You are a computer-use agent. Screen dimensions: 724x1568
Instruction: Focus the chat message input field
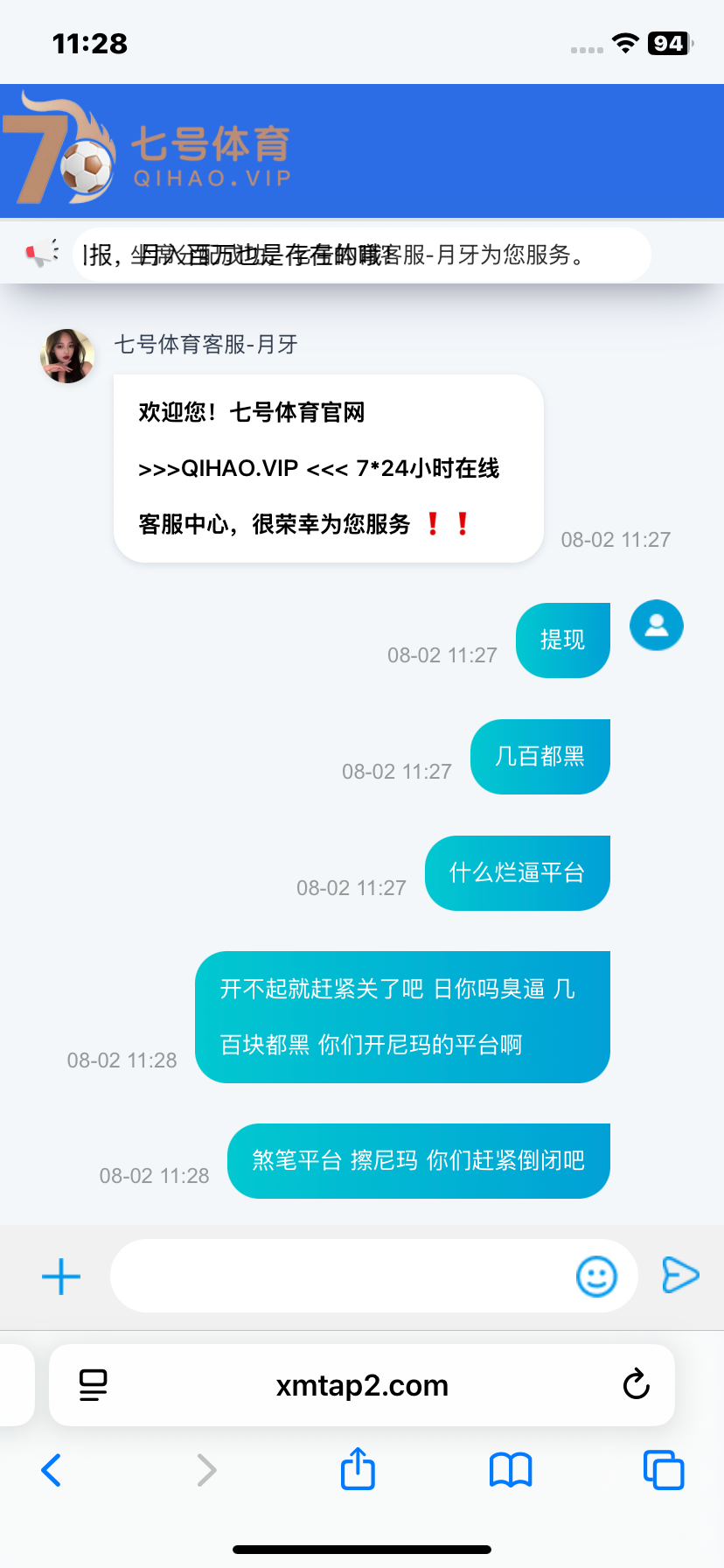(341, 1276)
